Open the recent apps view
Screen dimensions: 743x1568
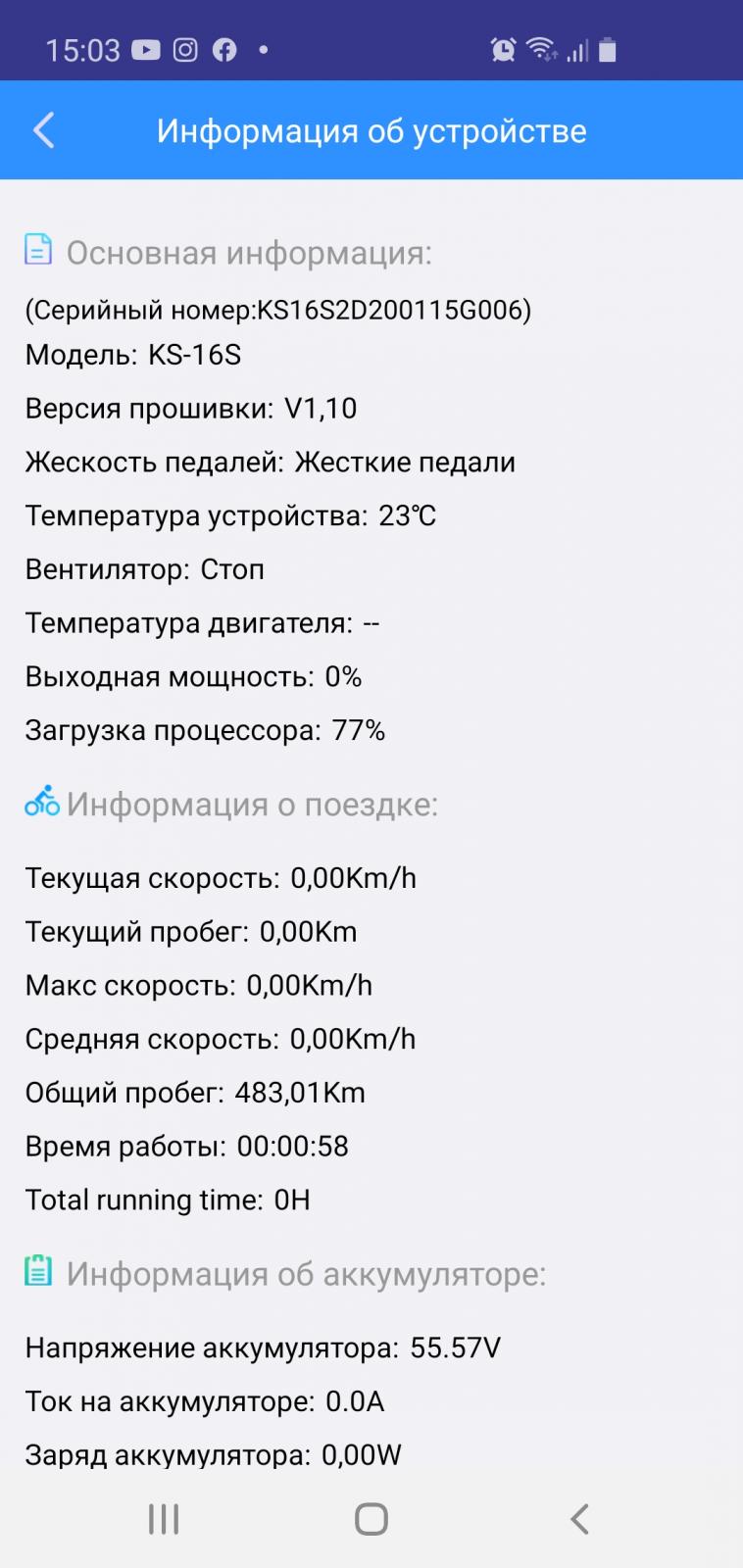tap(164, 1519)
